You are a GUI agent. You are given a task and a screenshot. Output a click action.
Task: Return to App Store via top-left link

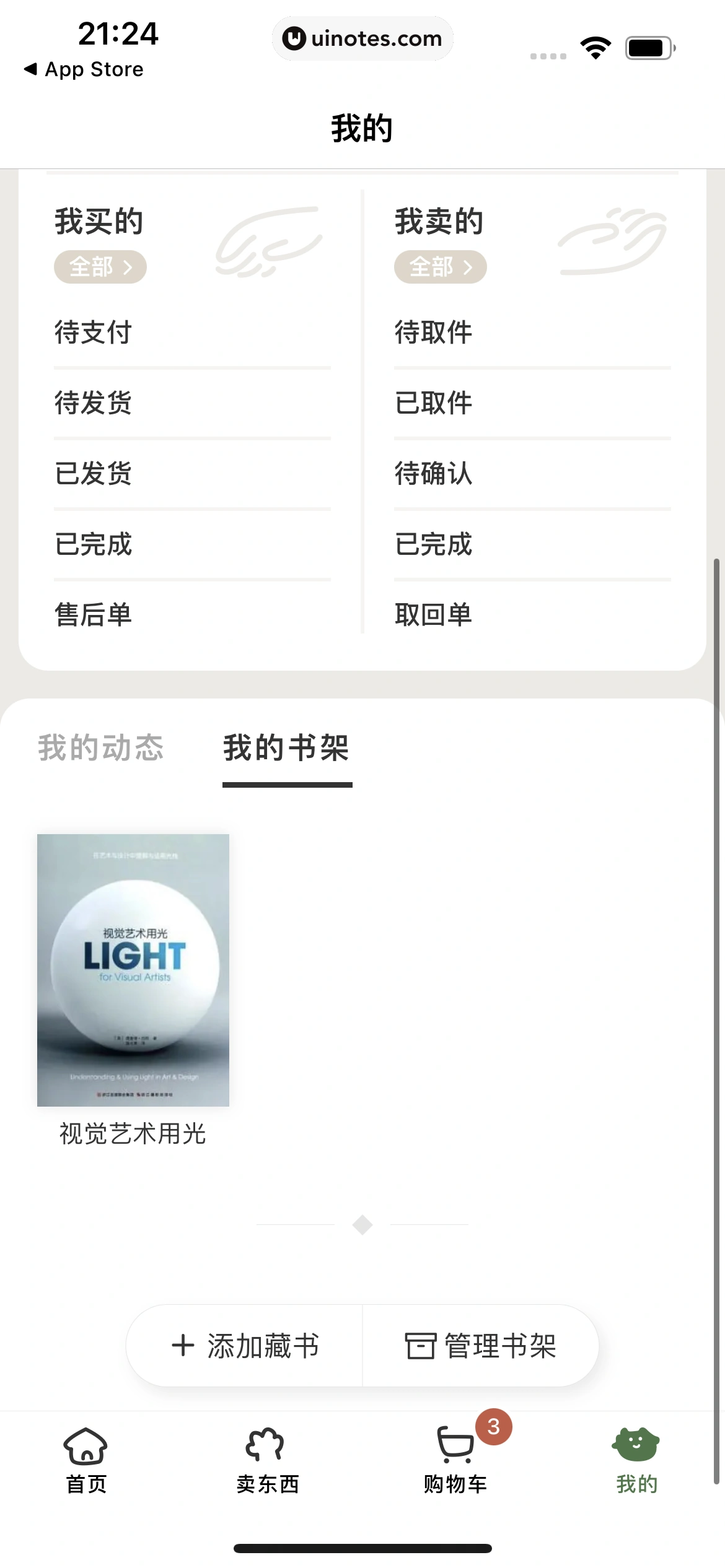click(x=84, y=69)
